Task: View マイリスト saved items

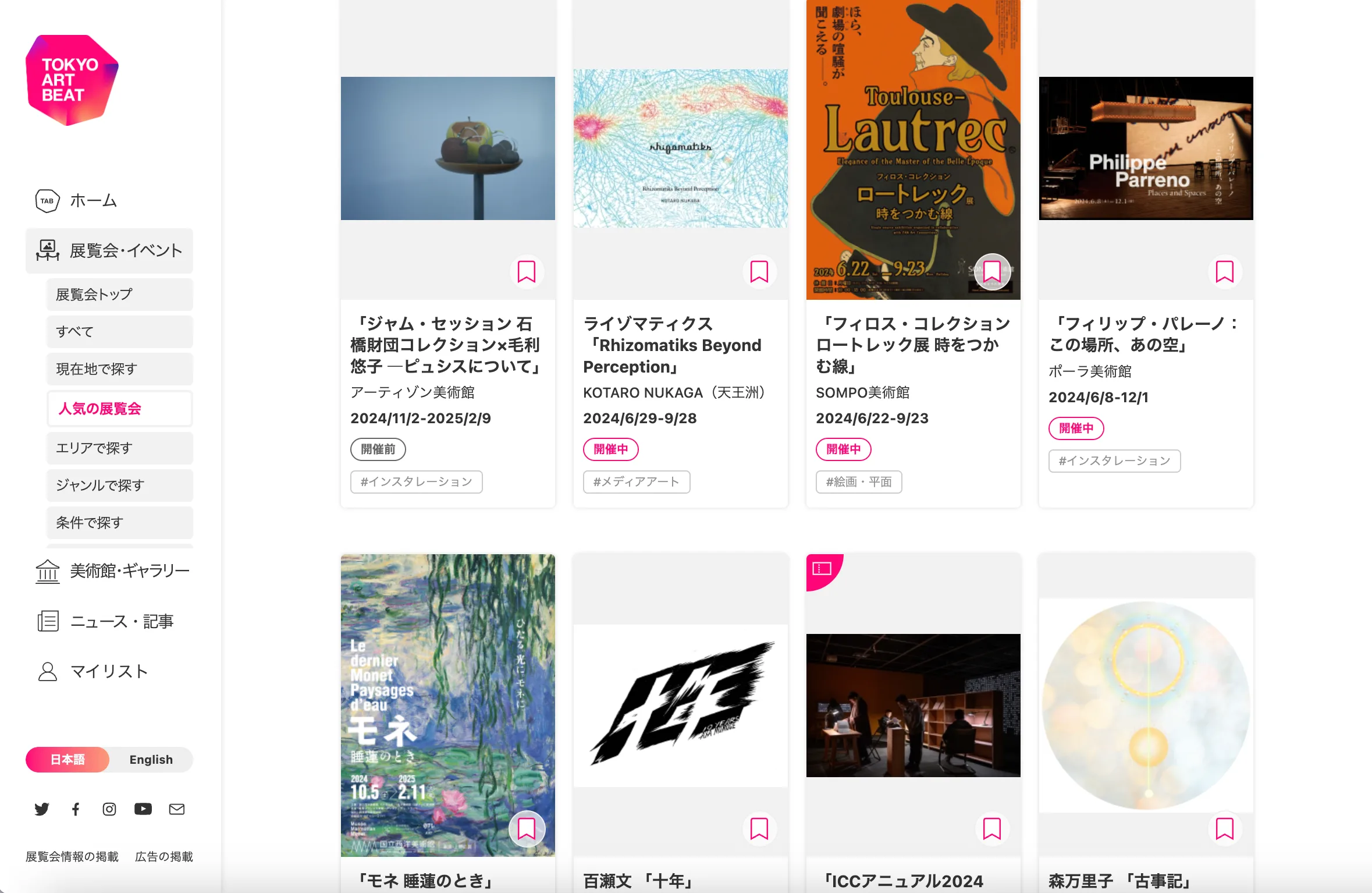Action: pyautogui.click(x=109, y=672)
